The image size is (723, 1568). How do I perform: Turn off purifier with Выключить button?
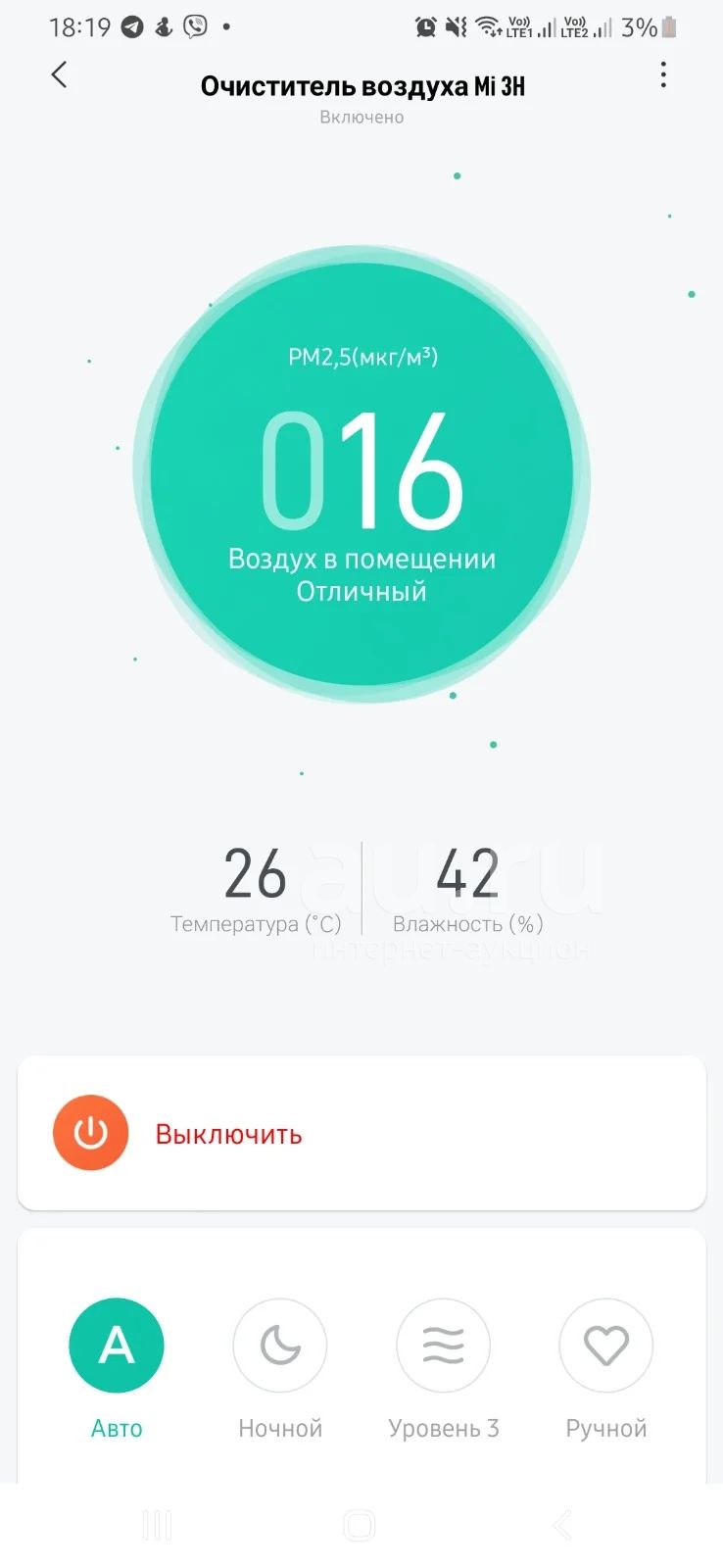coord(91,1133)
